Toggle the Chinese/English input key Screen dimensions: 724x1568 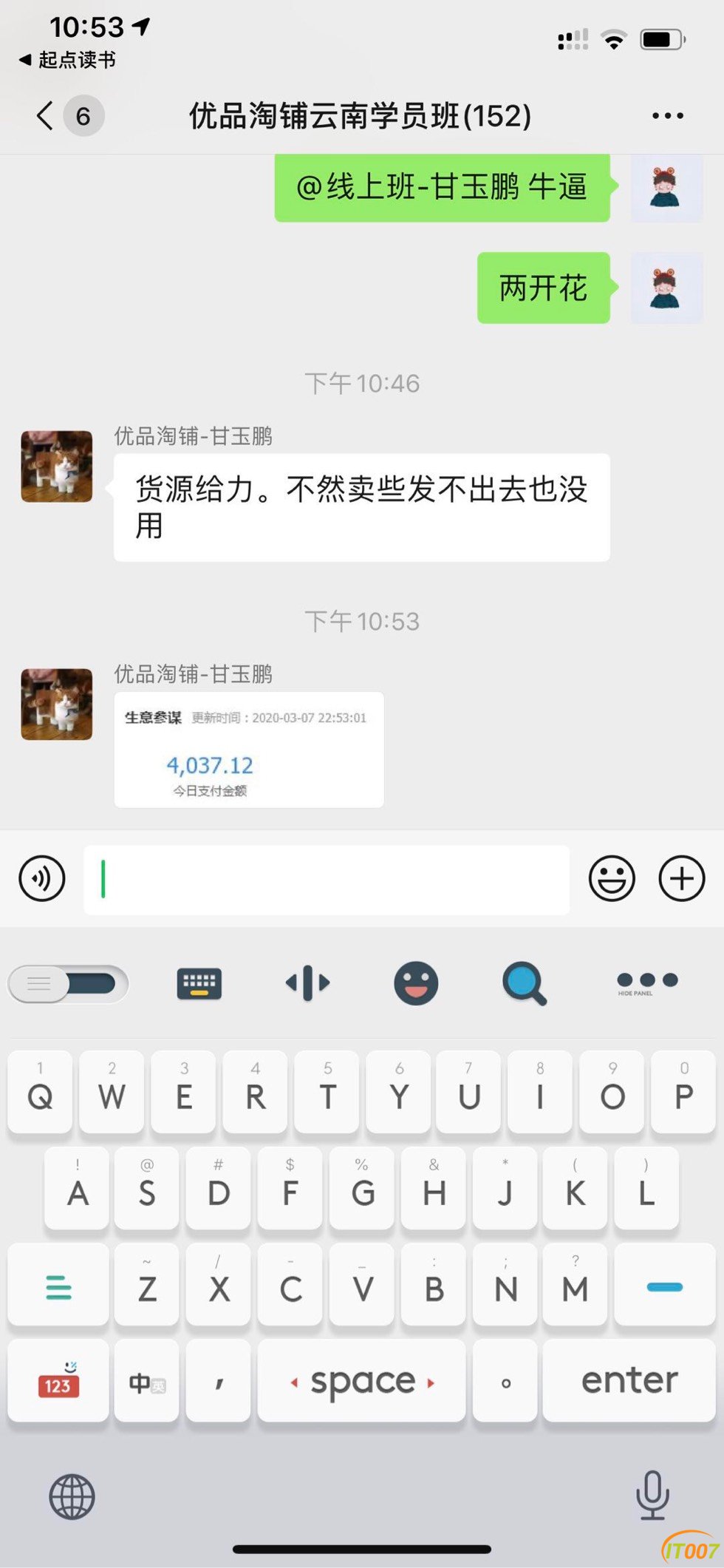coord(146,1381)
